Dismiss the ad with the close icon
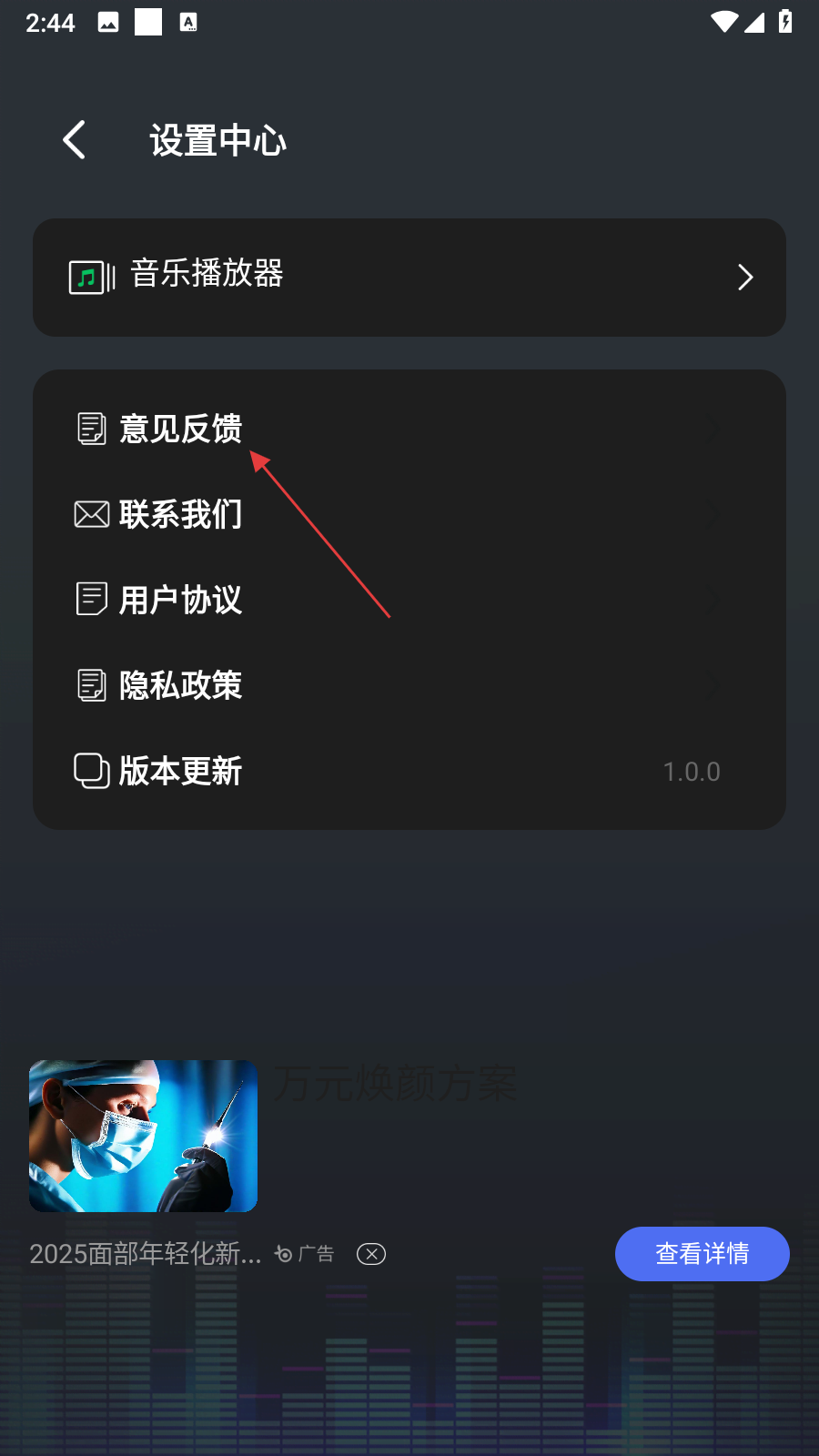Image resolution: width=819 pixels, height=1456 pixels. (x=371, y=1254)
